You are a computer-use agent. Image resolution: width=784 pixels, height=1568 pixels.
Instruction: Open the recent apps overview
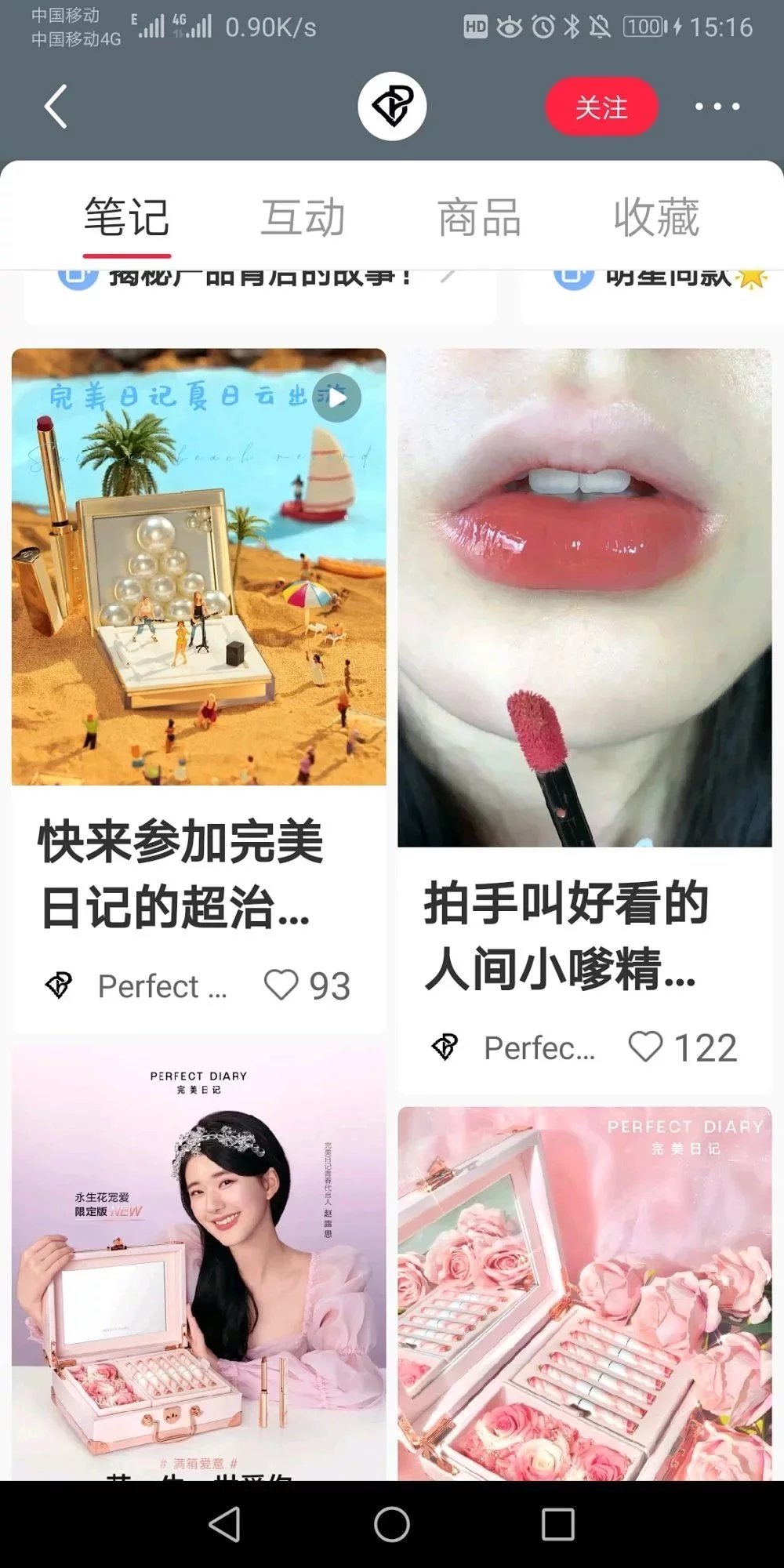click(558, 1525)
